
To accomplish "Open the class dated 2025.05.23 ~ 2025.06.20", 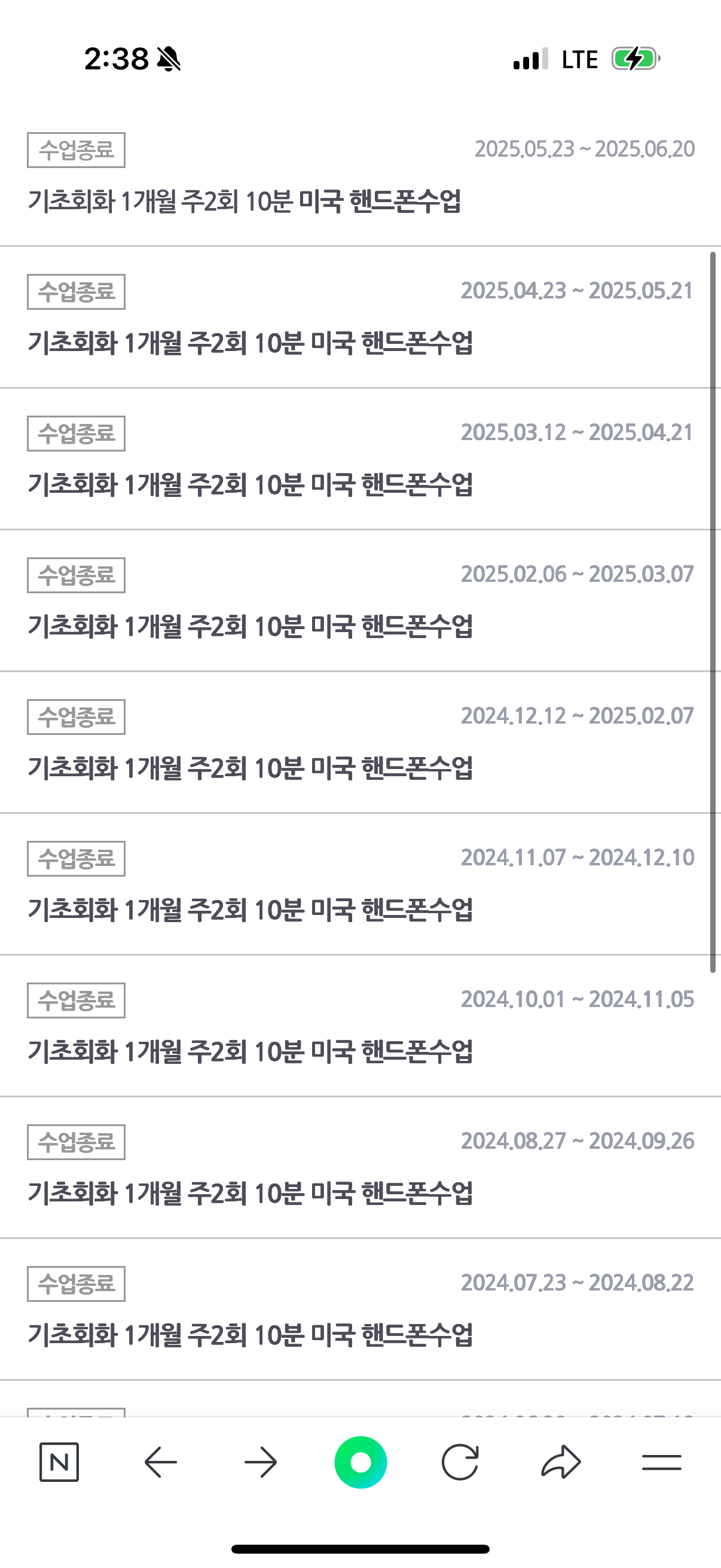I will 244,202.
